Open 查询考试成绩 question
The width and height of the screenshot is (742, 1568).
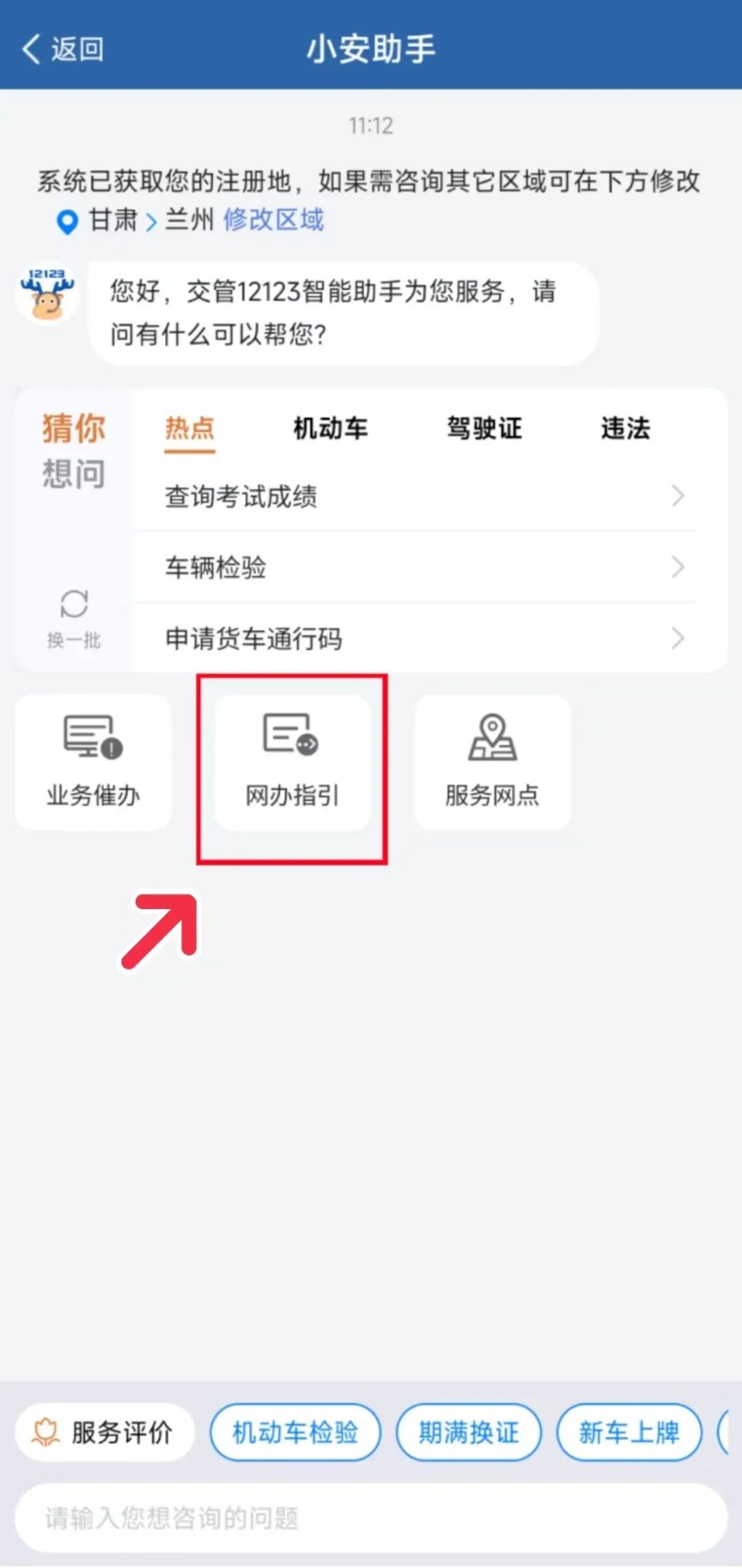tap(423, 496)
